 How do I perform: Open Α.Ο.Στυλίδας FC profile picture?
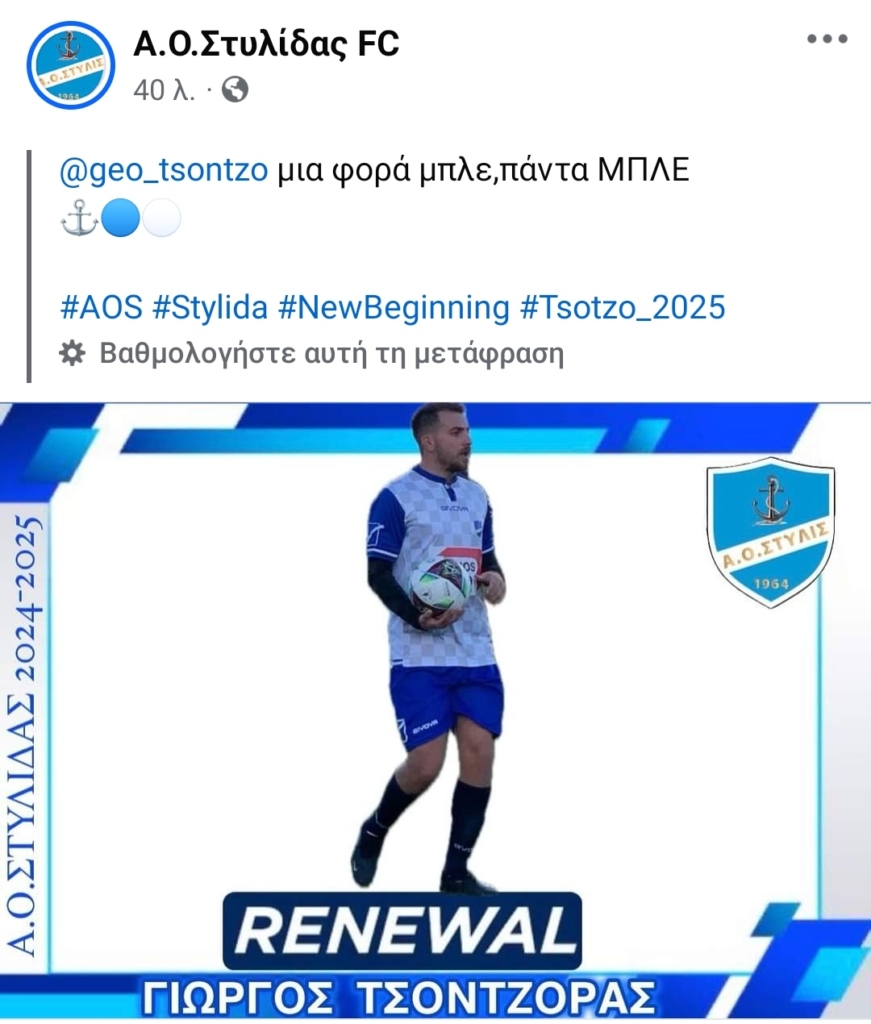point(70,65)
